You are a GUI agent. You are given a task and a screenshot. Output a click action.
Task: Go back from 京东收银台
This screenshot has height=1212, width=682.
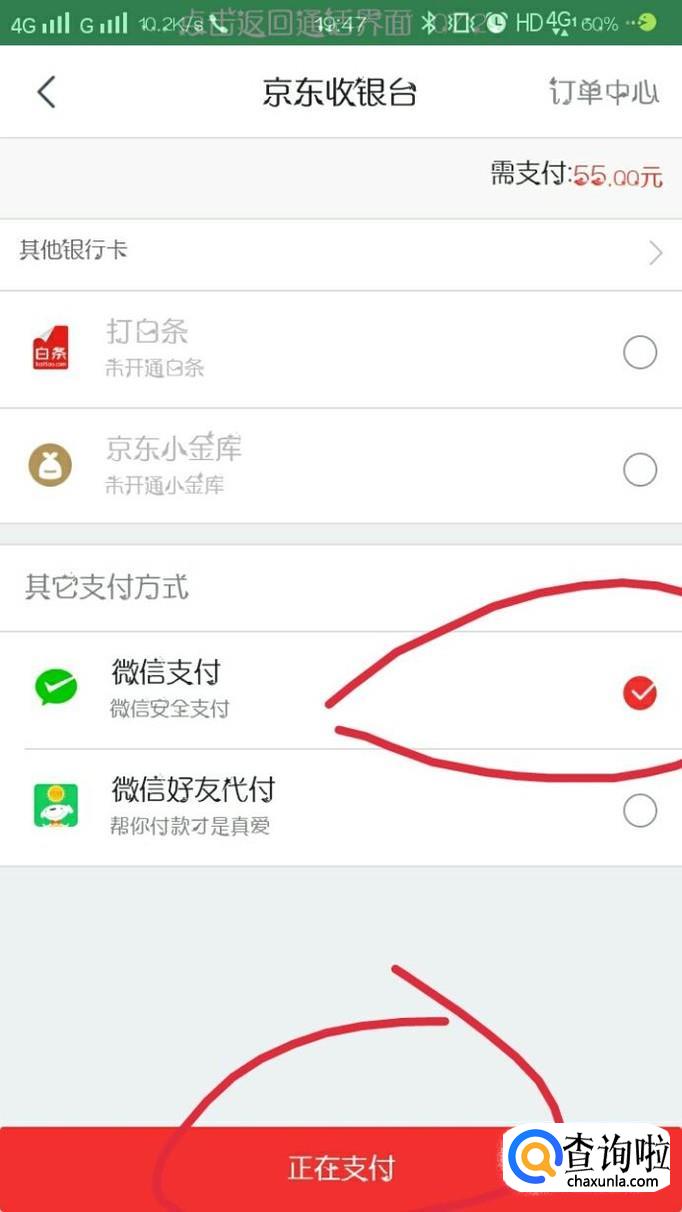(x=46, y=92)
